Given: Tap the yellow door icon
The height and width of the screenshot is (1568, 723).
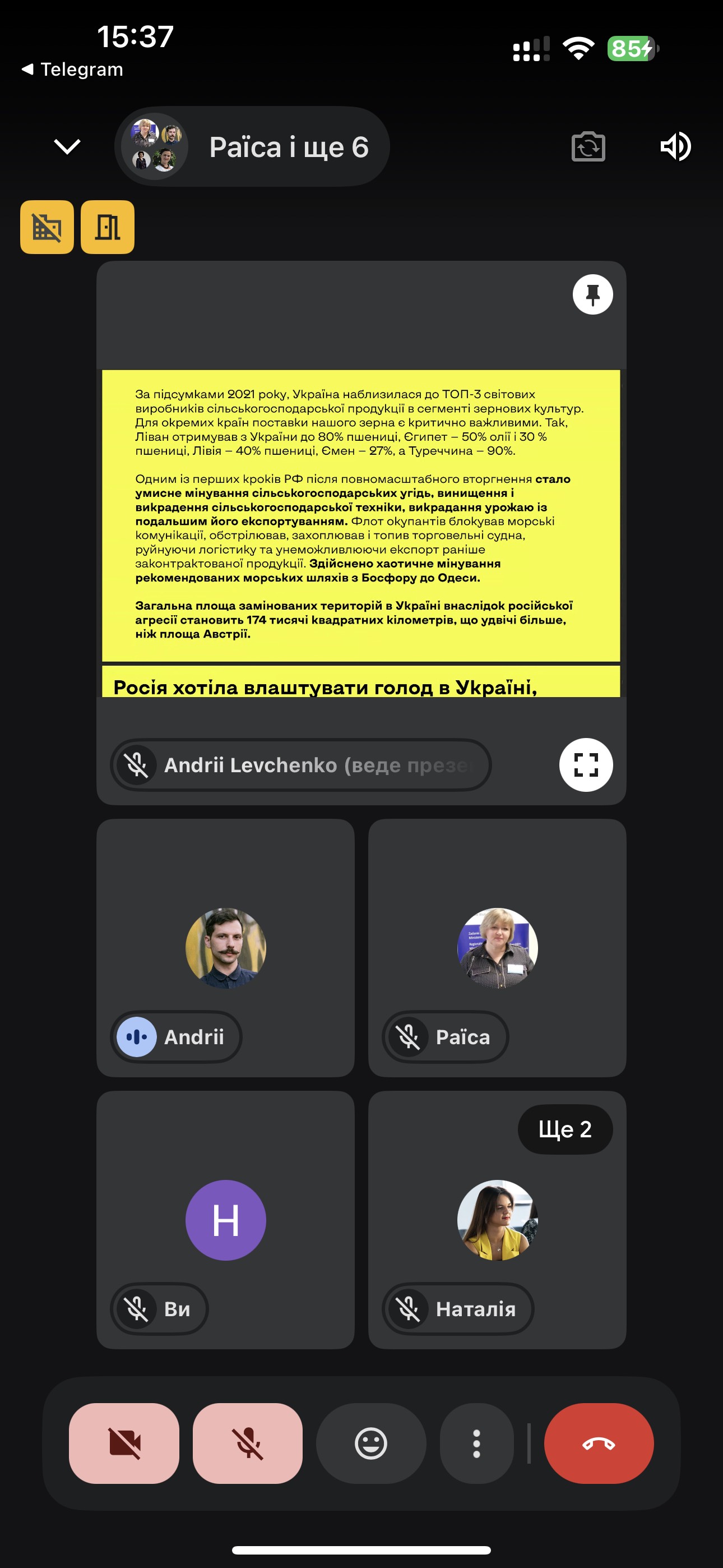Looking at the screenshot, I should 108,227.
